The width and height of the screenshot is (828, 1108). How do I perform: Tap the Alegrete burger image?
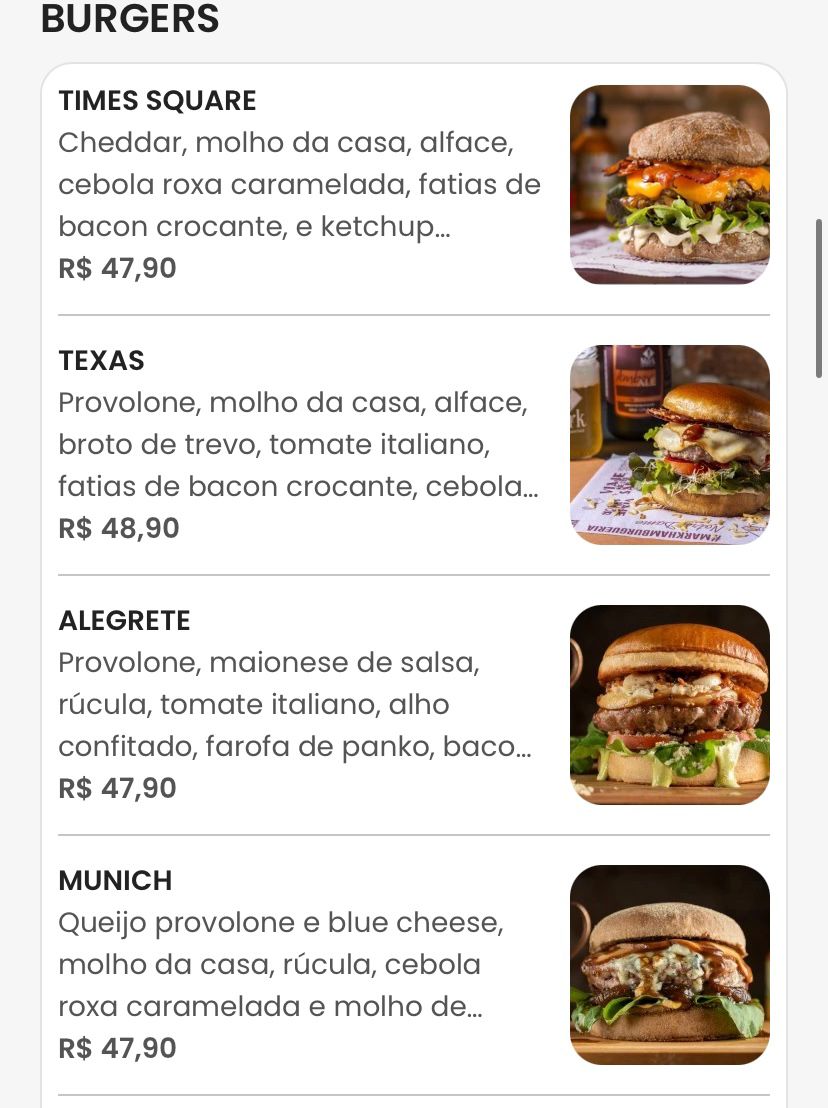click(670, 705)
